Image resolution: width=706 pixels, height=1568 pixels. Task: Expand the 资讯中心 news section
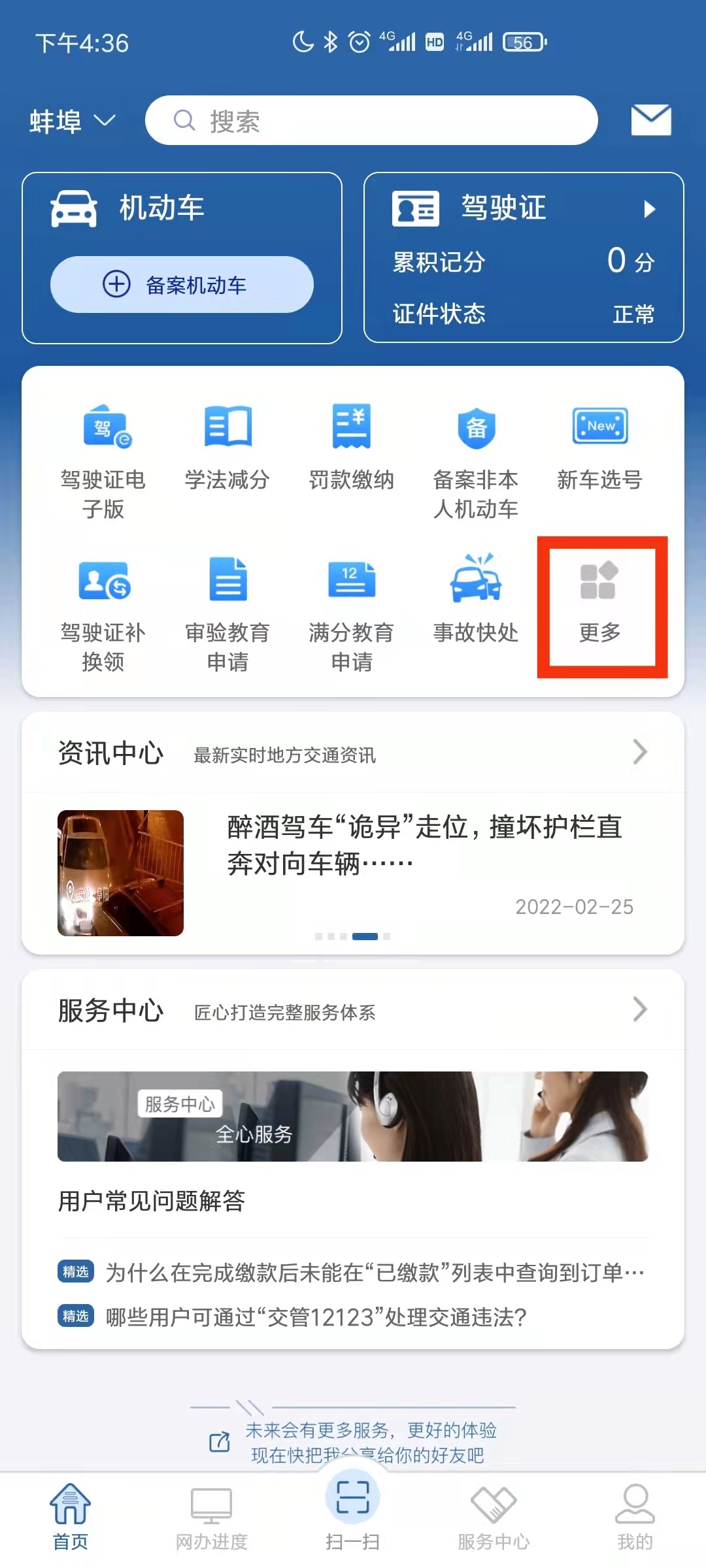(x=639, y=753)
